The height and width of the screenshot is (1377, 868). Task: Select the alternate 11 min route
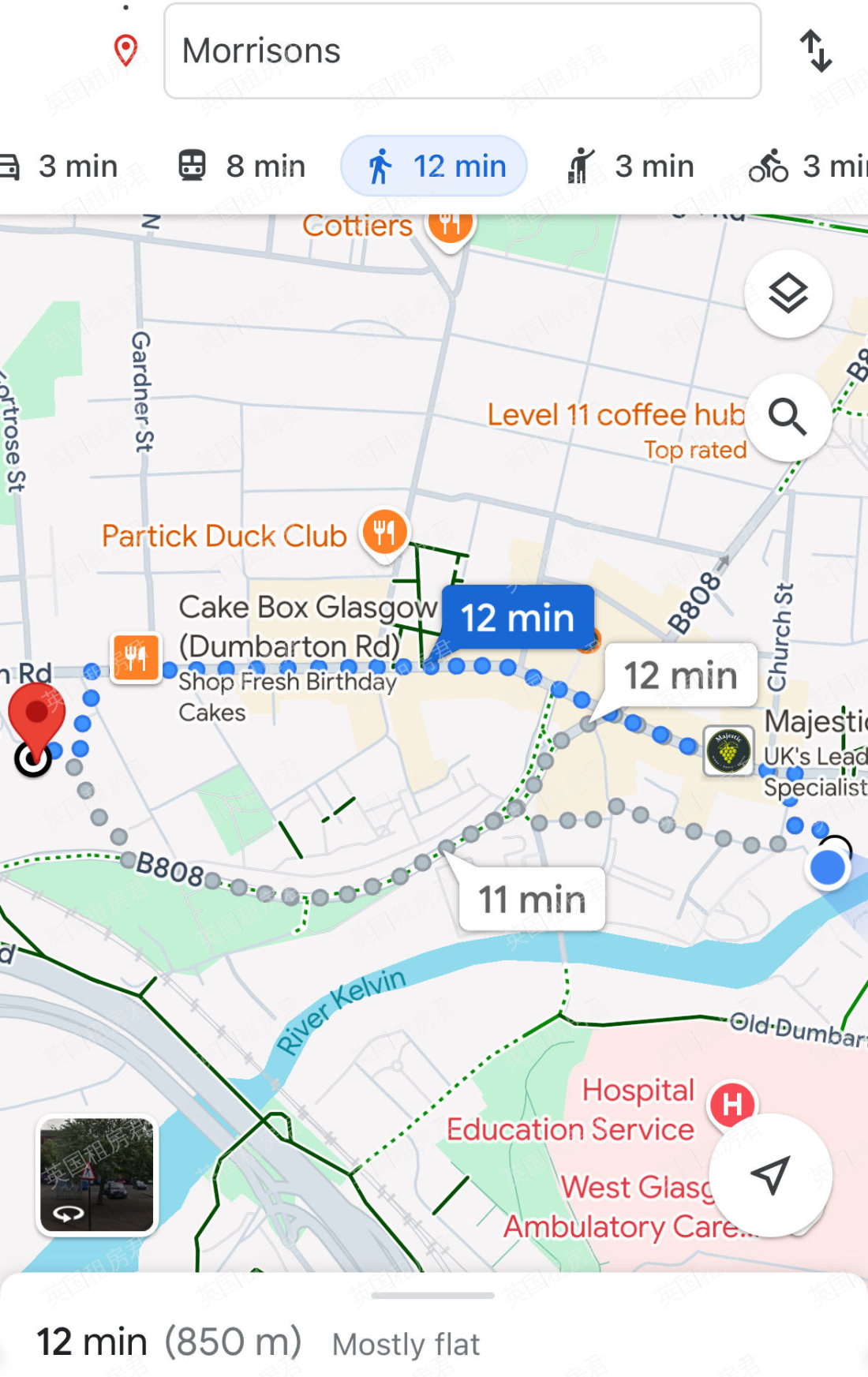(532, 900)
